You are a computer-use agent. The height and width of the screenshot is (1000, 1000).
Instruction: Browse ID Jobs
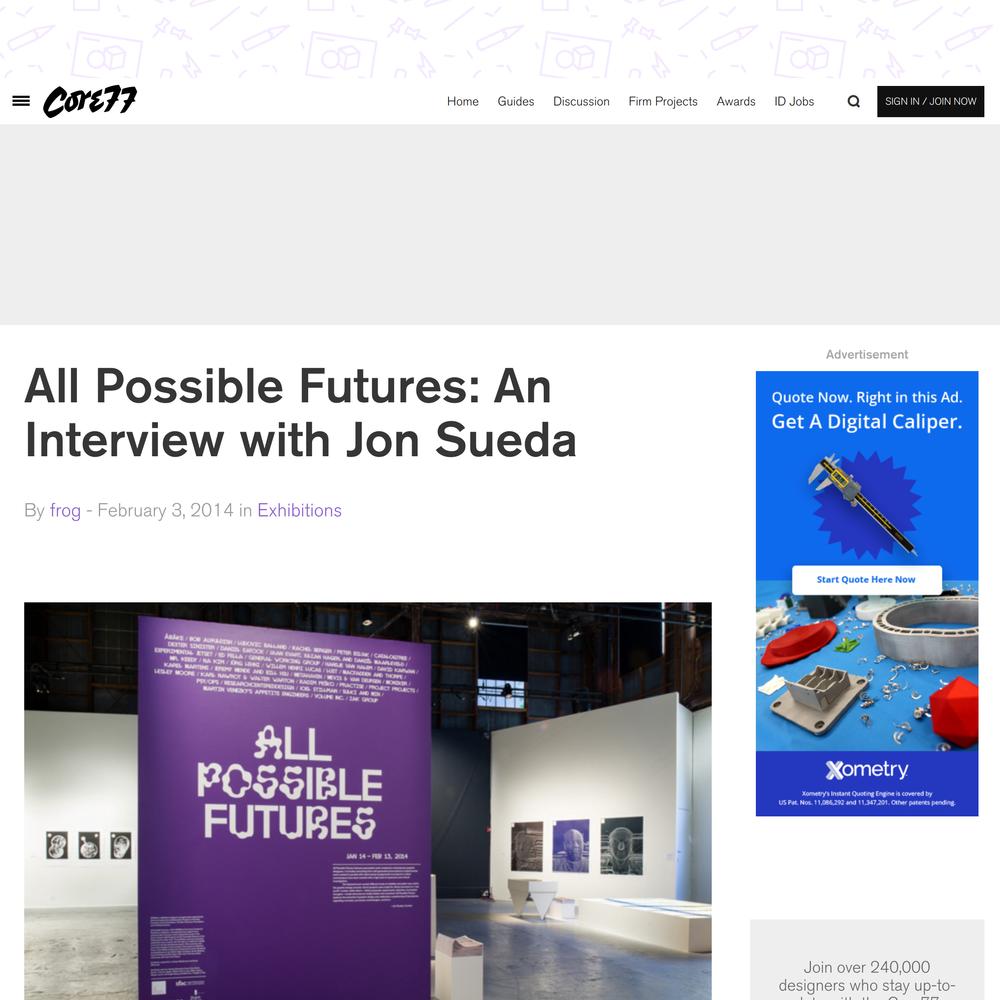pos(794,101)
